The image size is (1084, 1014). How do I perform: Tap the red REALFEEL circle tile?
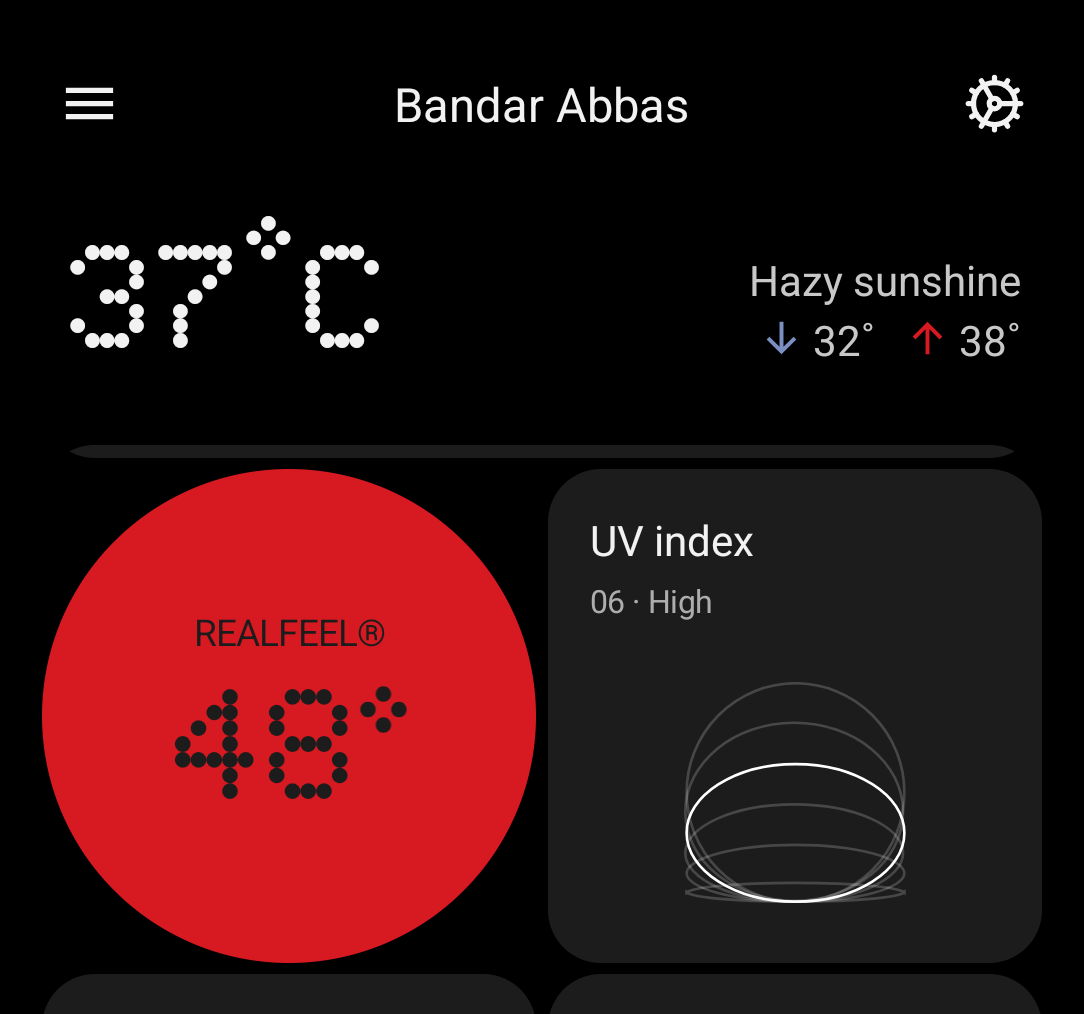point(289,715)
